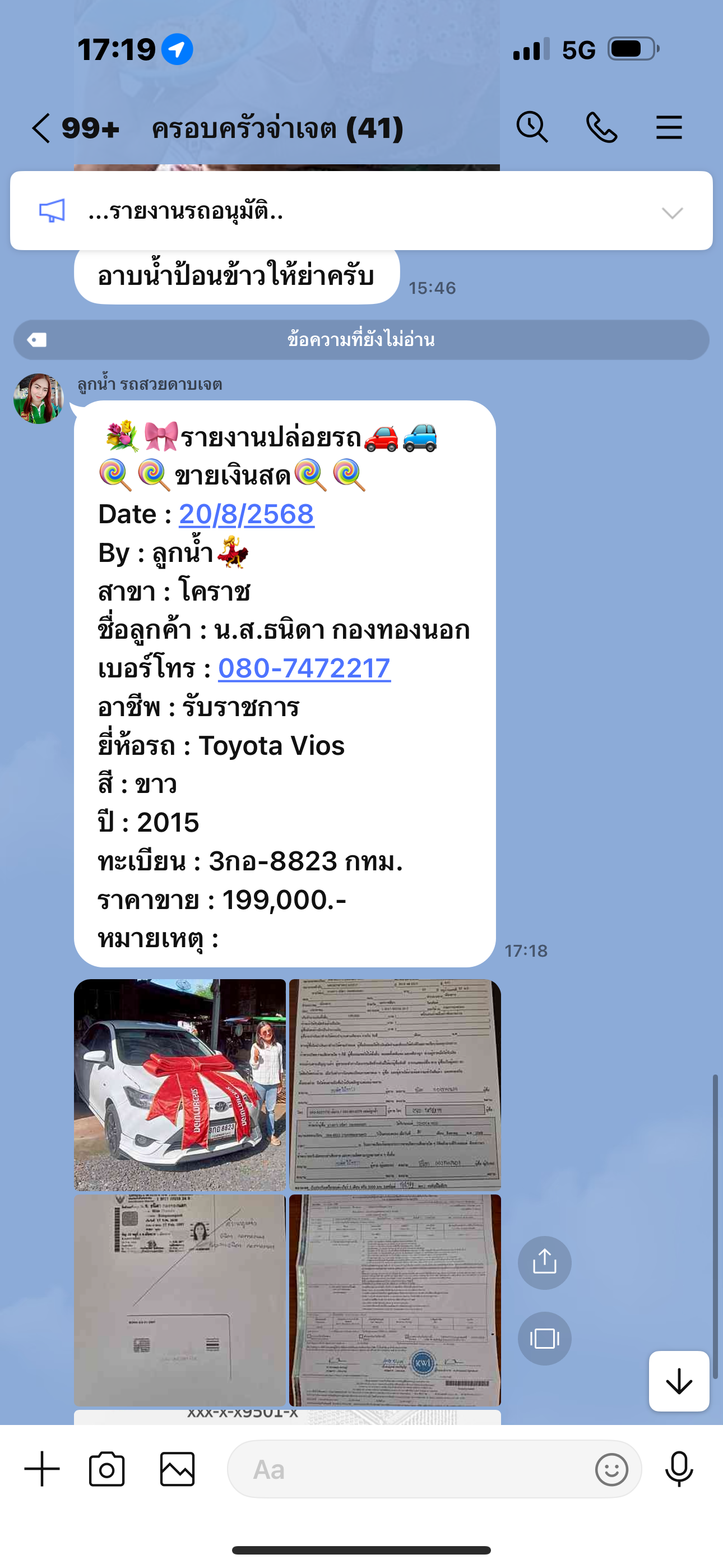Open the photo of the white car with red bow
This screenshot has width=723, height=1568.
click(179, 1085)
